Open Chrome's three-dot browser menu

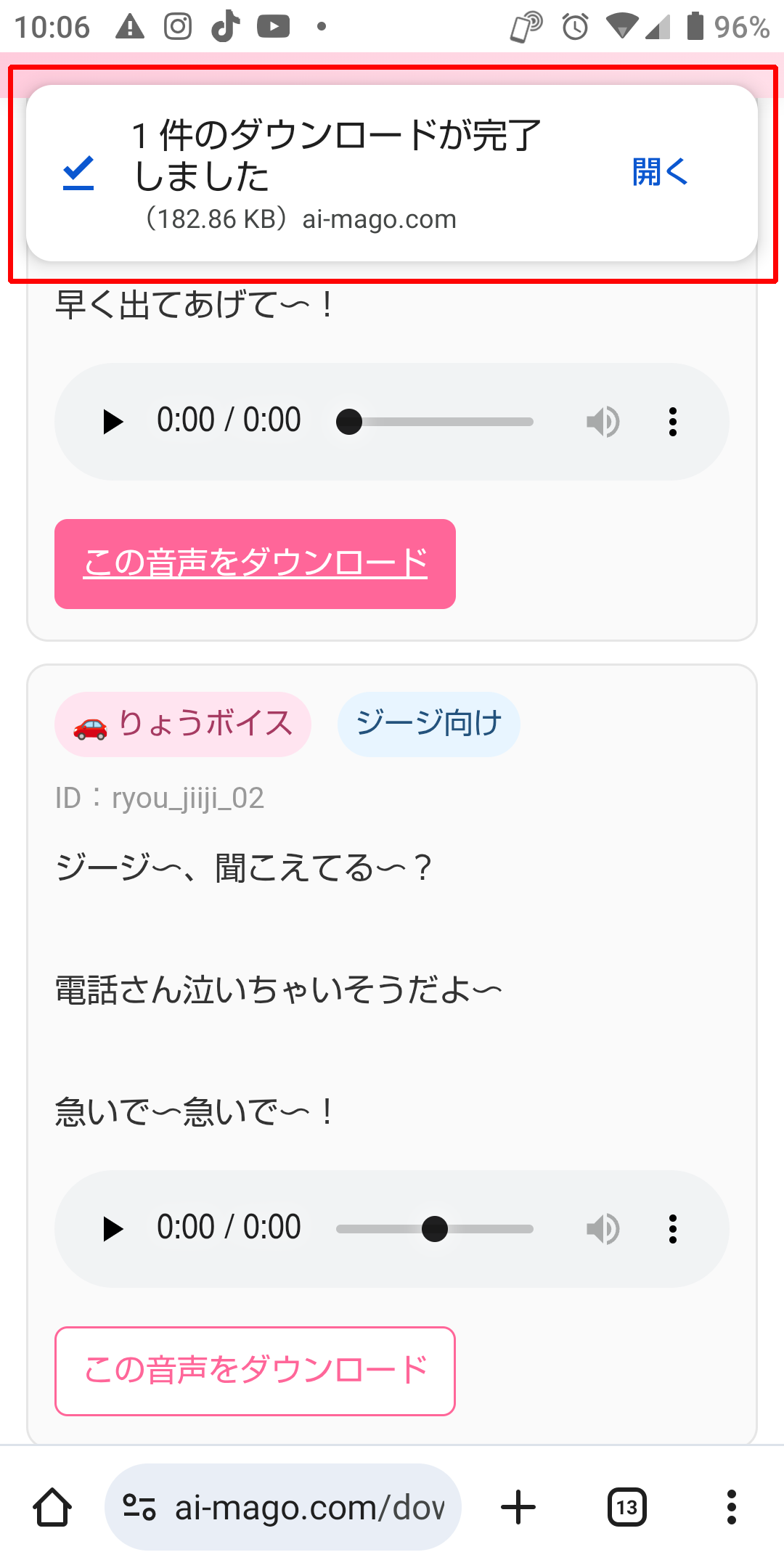click(731, 1506)
